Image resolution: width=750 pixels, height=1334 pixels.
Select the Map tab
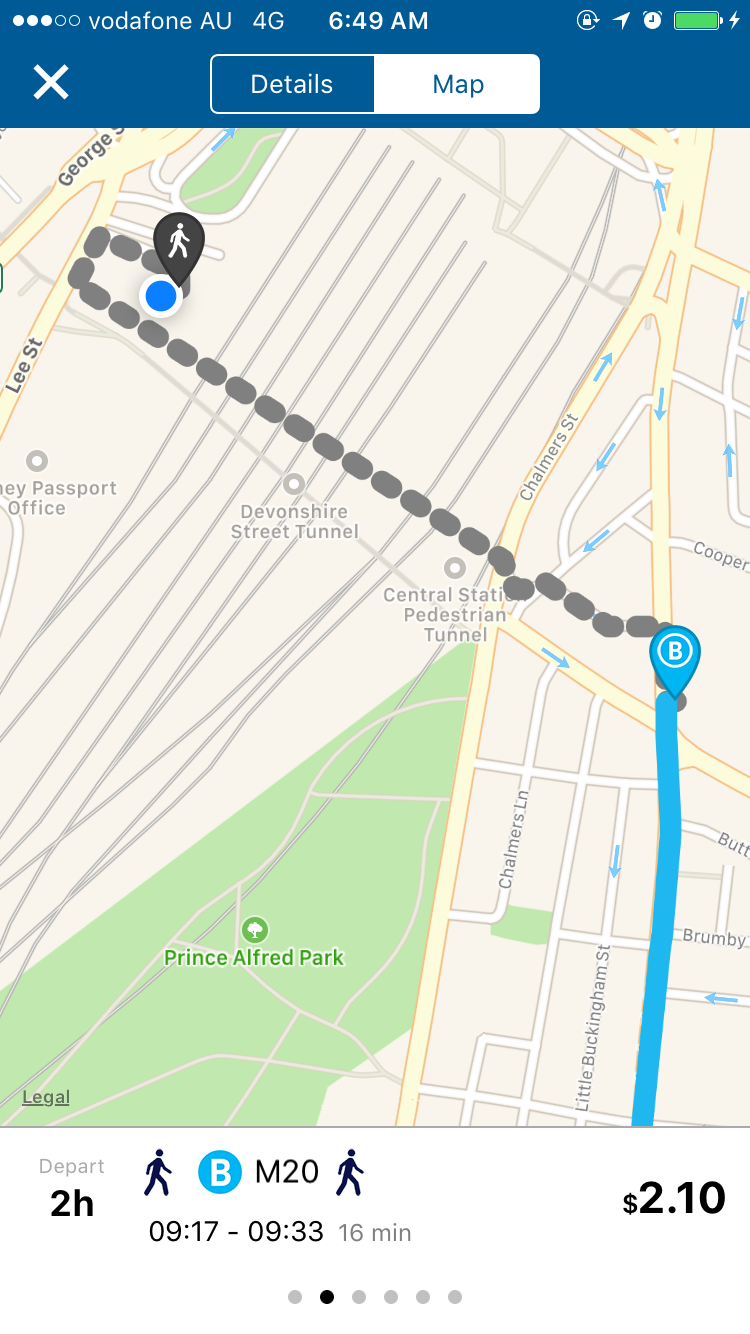[x=458, y=84]
